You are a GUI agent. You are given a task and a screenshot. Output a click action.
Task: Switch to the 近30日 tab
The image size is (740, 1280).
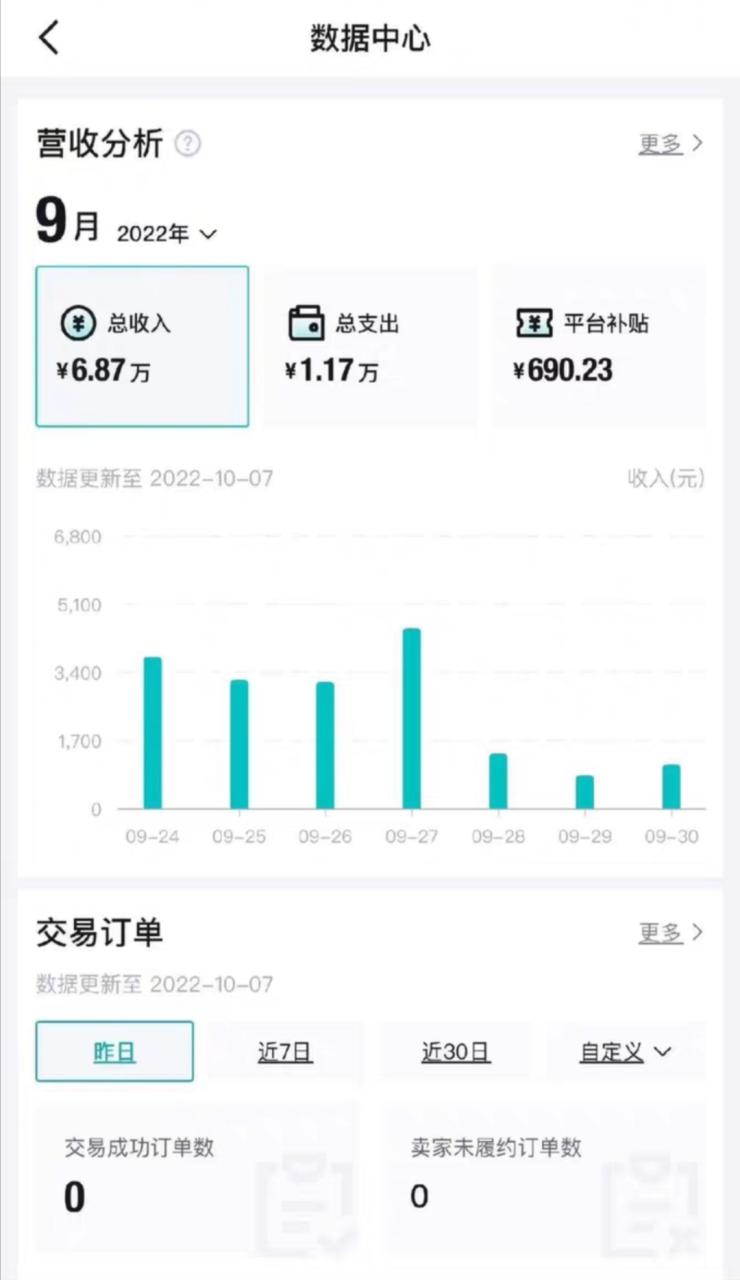[456, 1052]
